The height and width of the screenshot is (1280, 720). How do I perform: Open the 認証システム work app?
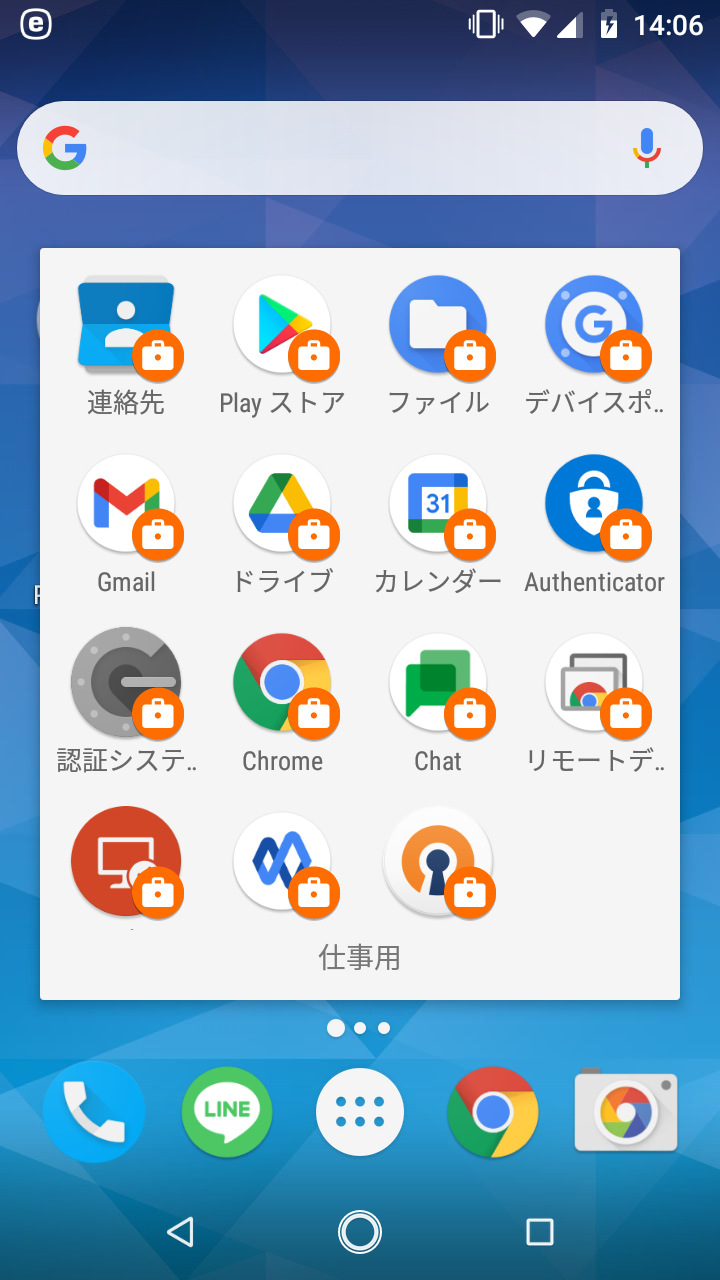(x=126, y=681)
